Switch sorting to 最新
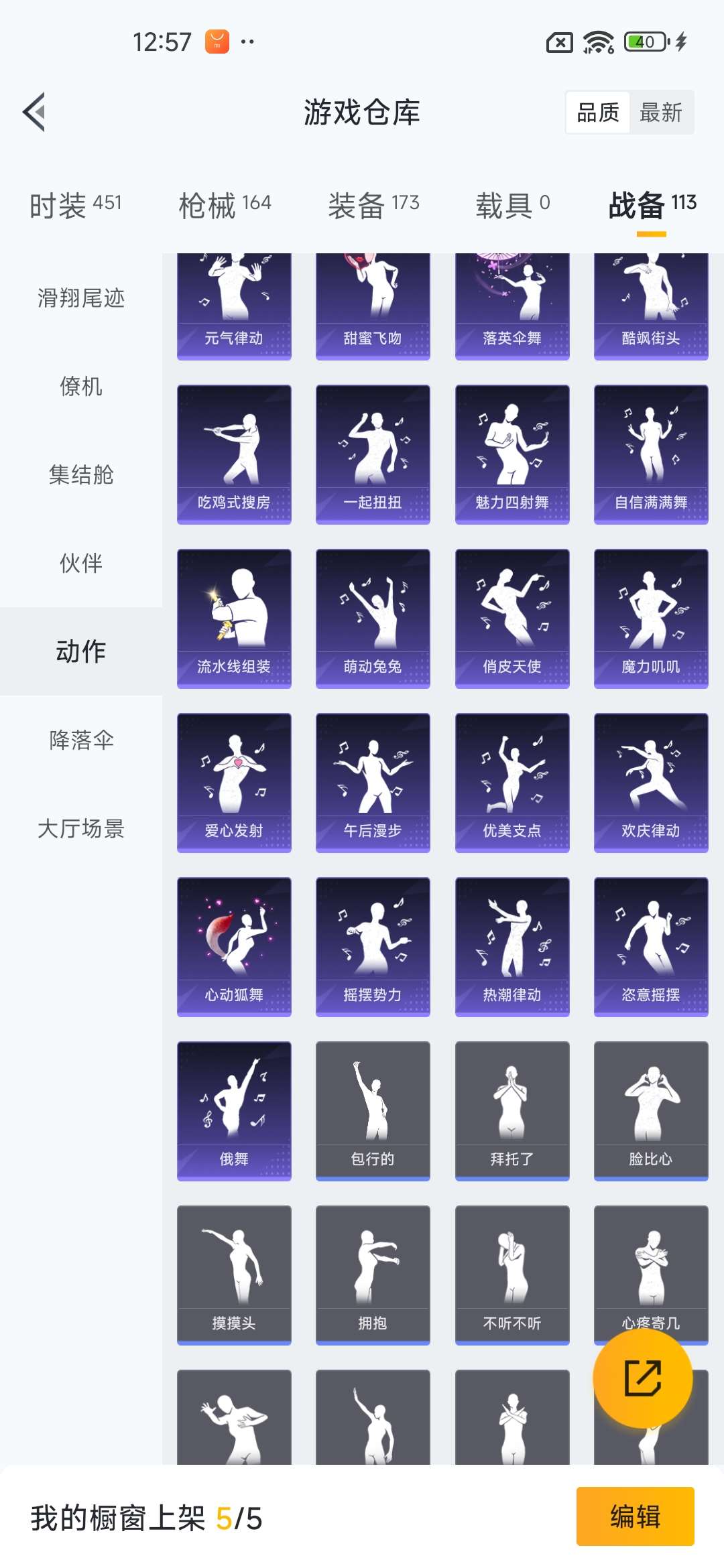This screenshot has height=1568, width=724. coord(662,113)
